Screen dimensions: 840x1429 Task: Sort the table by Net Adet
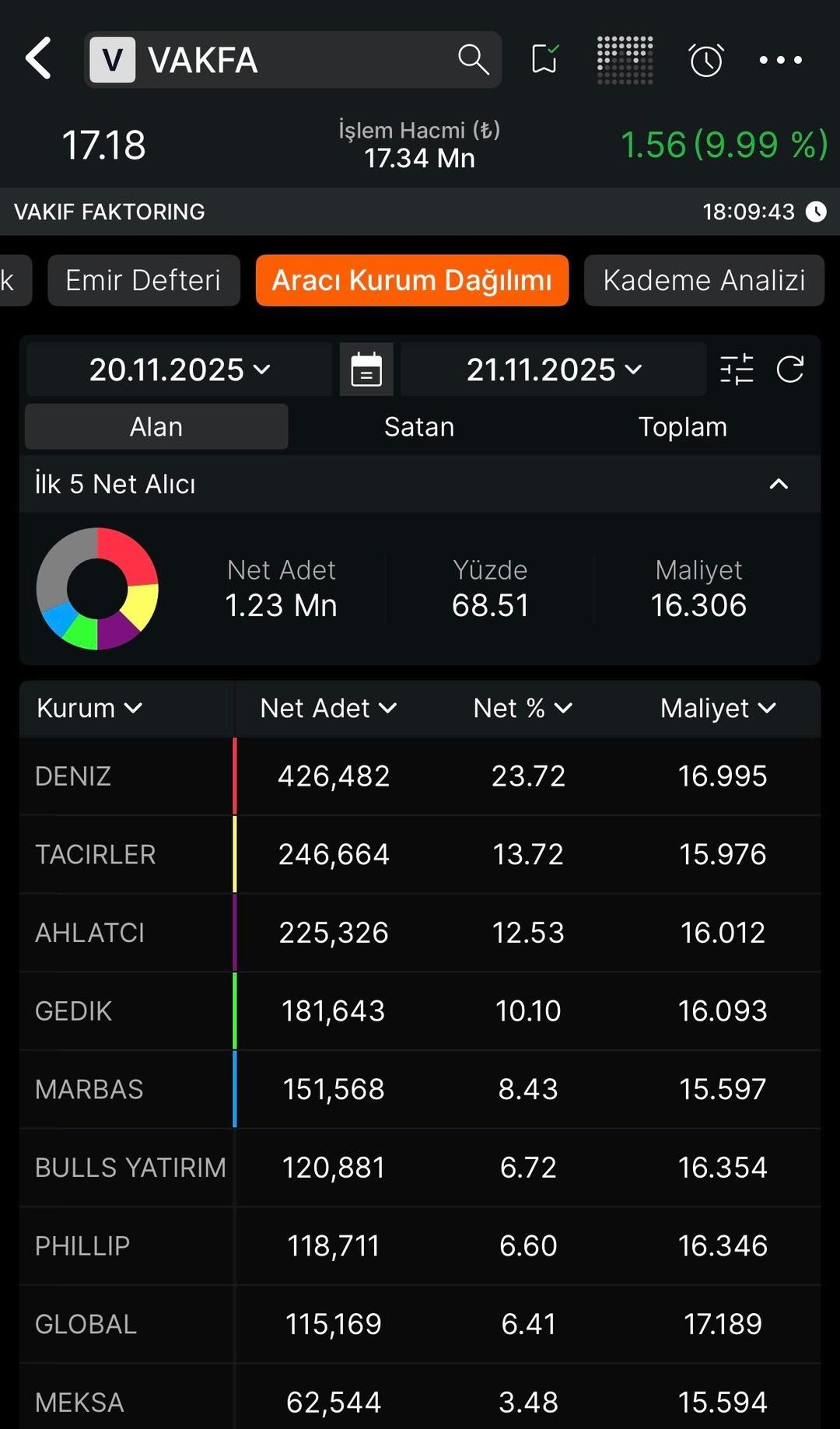point(328,708)
